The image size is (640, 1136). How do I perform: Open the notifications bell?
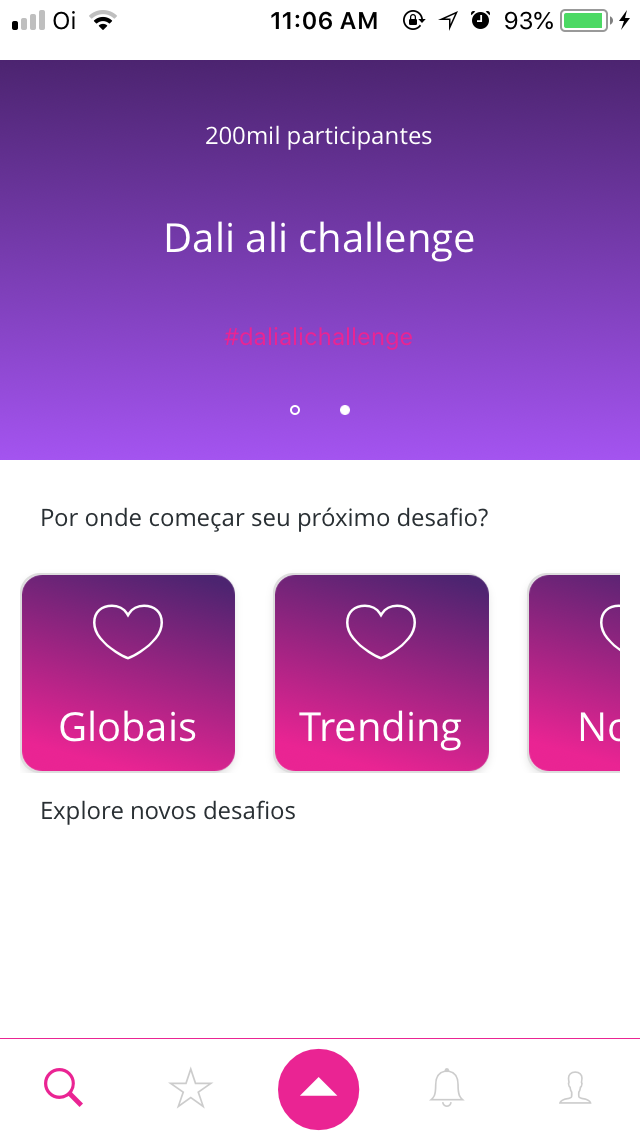click(x=447, y=1087)
